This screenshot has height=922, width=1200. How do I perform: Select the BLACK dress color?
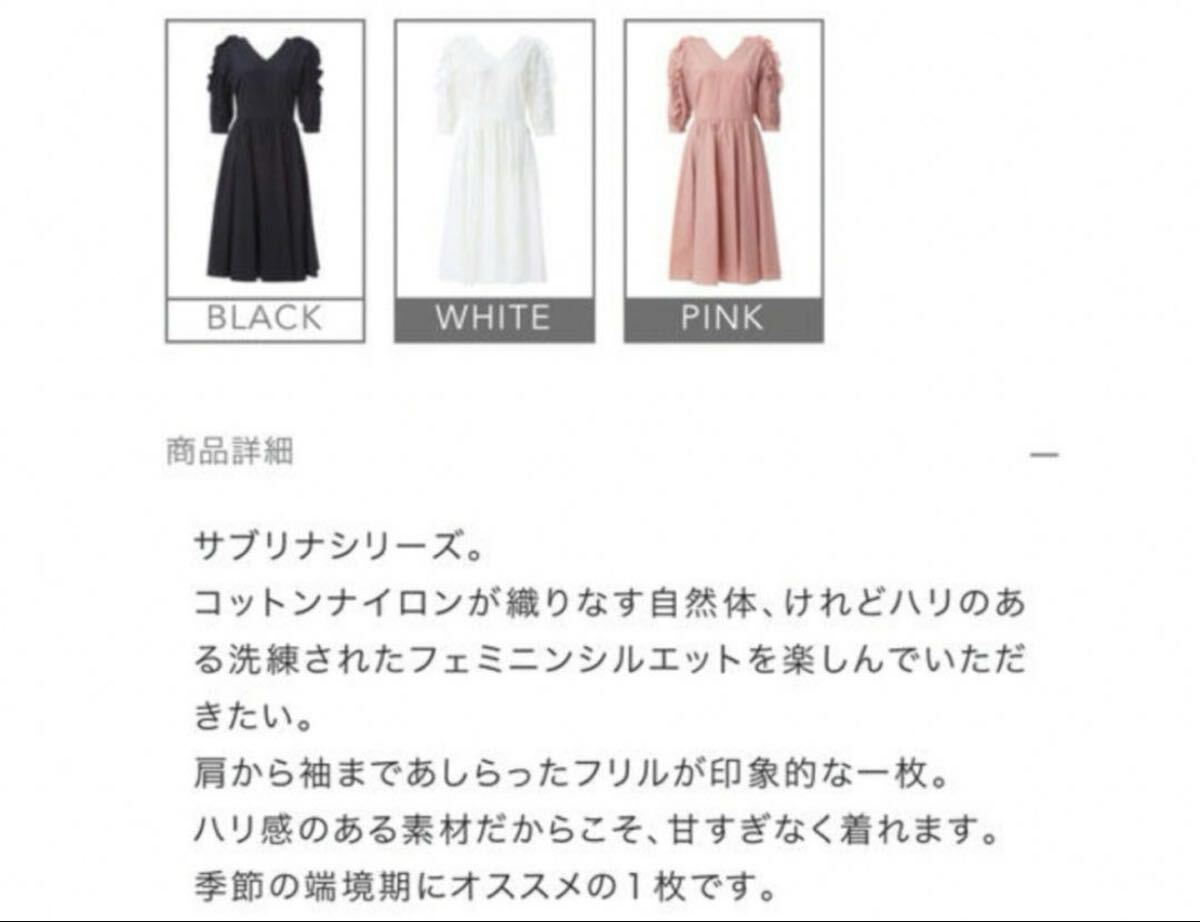tap(265, 181)
